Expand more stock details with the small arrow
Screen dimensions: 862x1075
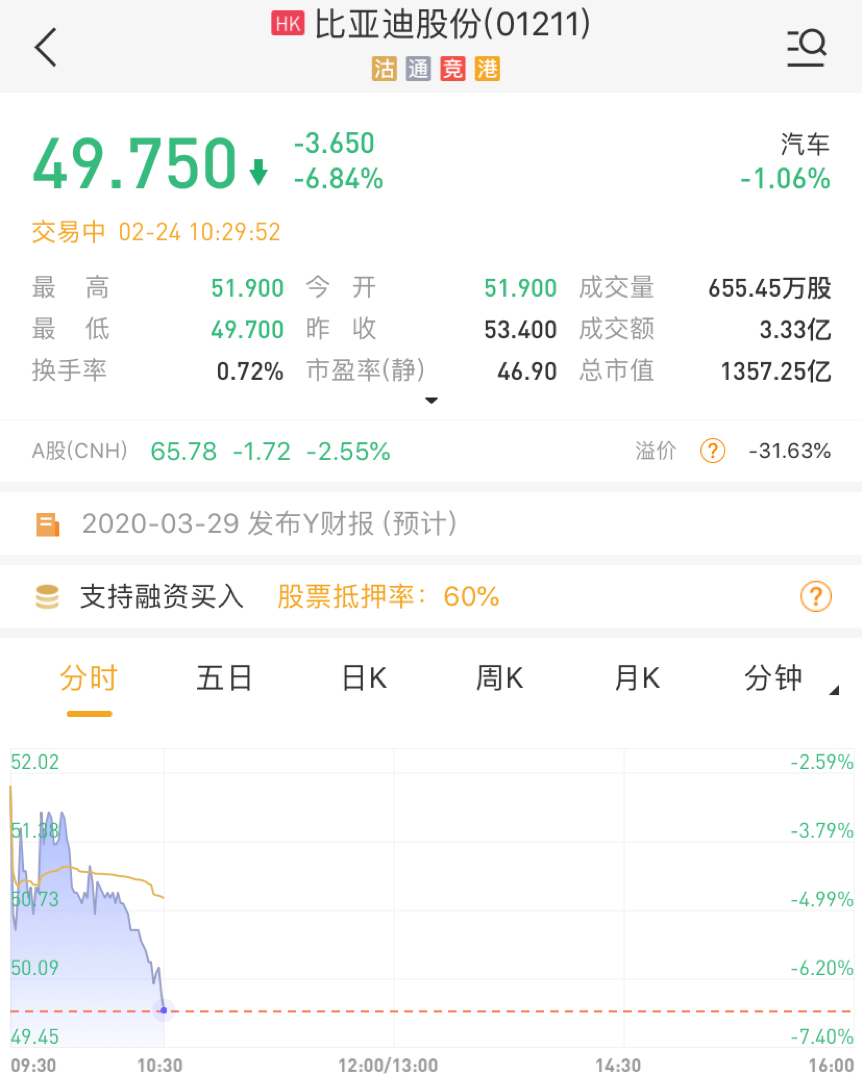431,401
